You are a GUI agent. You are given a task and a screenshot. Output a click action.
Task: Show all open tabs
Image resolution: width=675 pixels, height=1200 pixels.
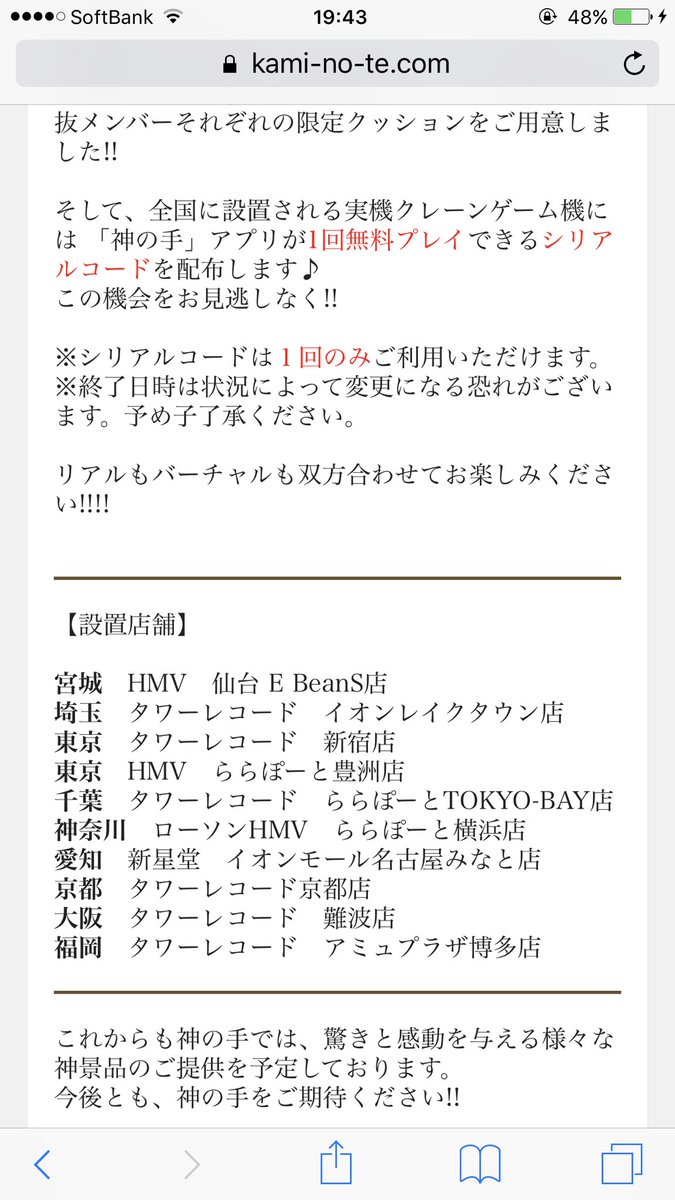(x=620, y=1164)
